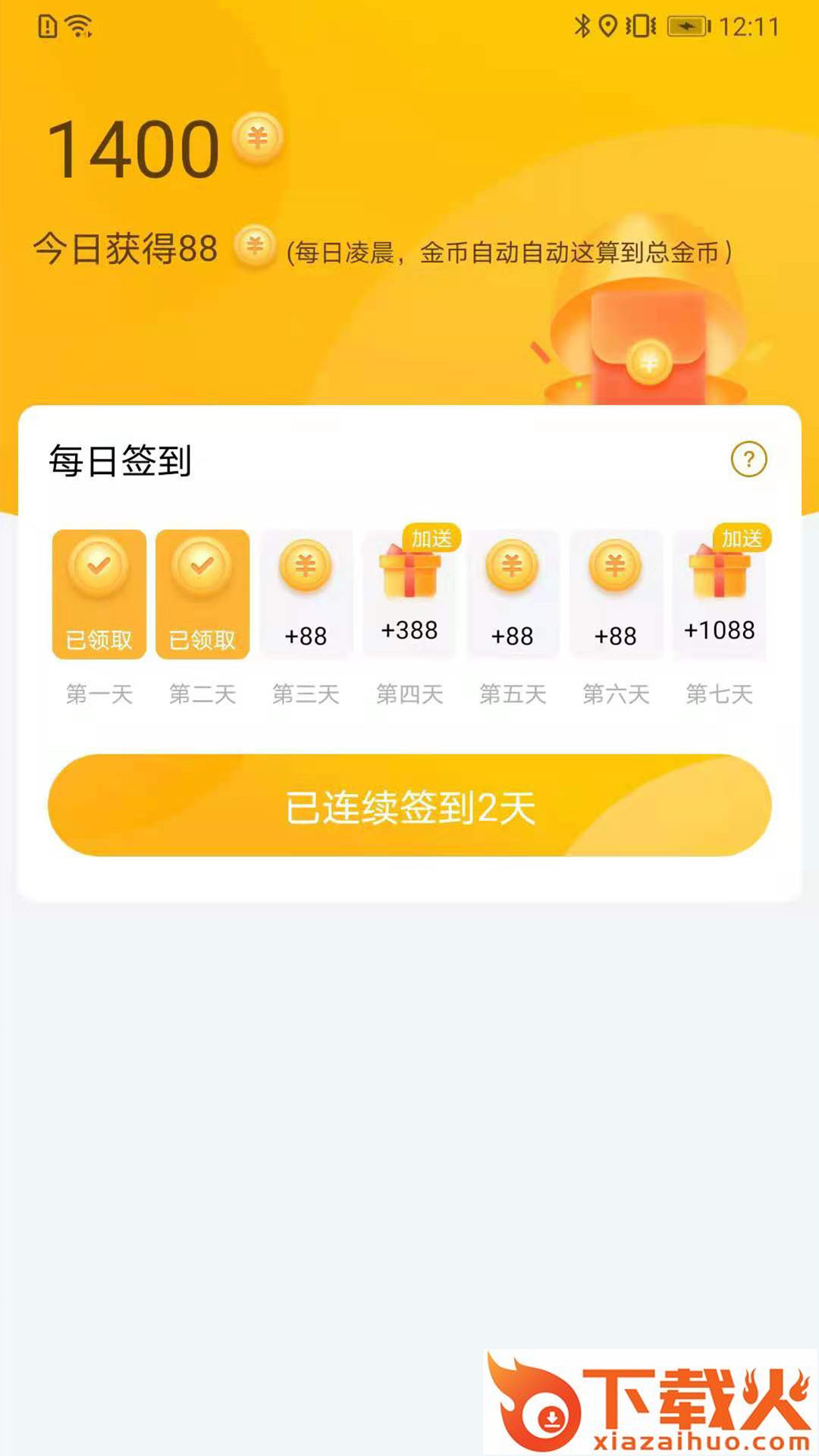Select the 第六天 +88 coin reward
Screen dimensions: 819x1456
click(x=616, y=595)
